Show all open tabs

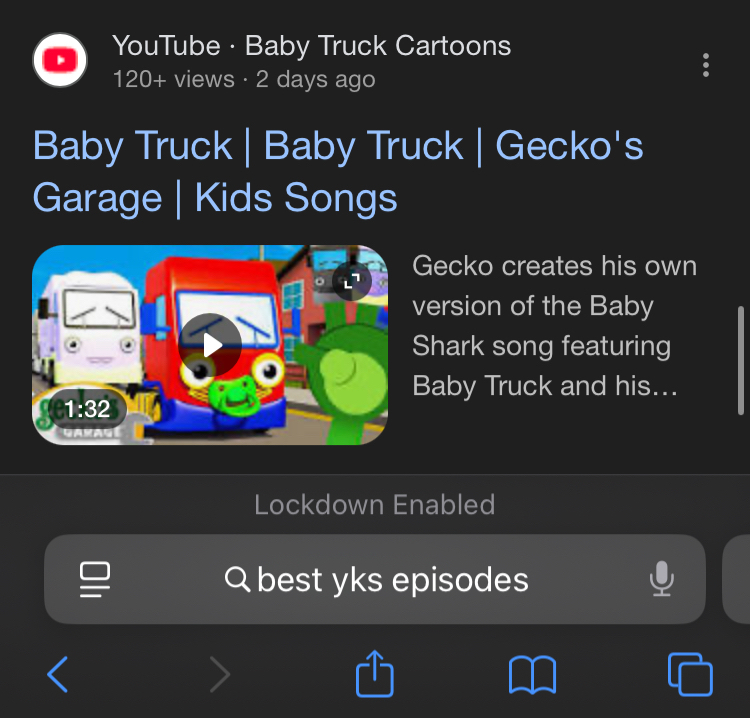(690, 675)
